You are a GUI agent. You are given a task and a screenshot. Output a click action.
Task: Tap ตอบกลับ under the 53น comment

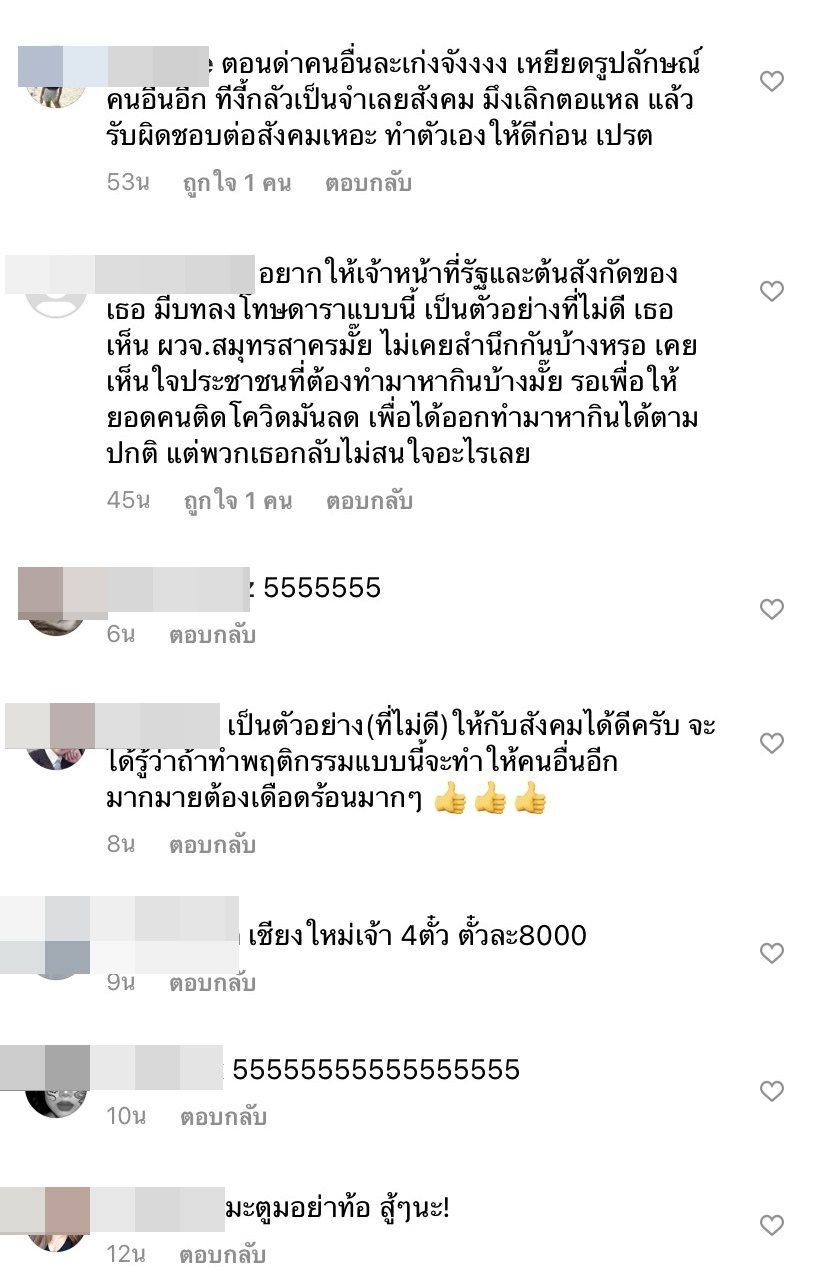tap(368, 184)
